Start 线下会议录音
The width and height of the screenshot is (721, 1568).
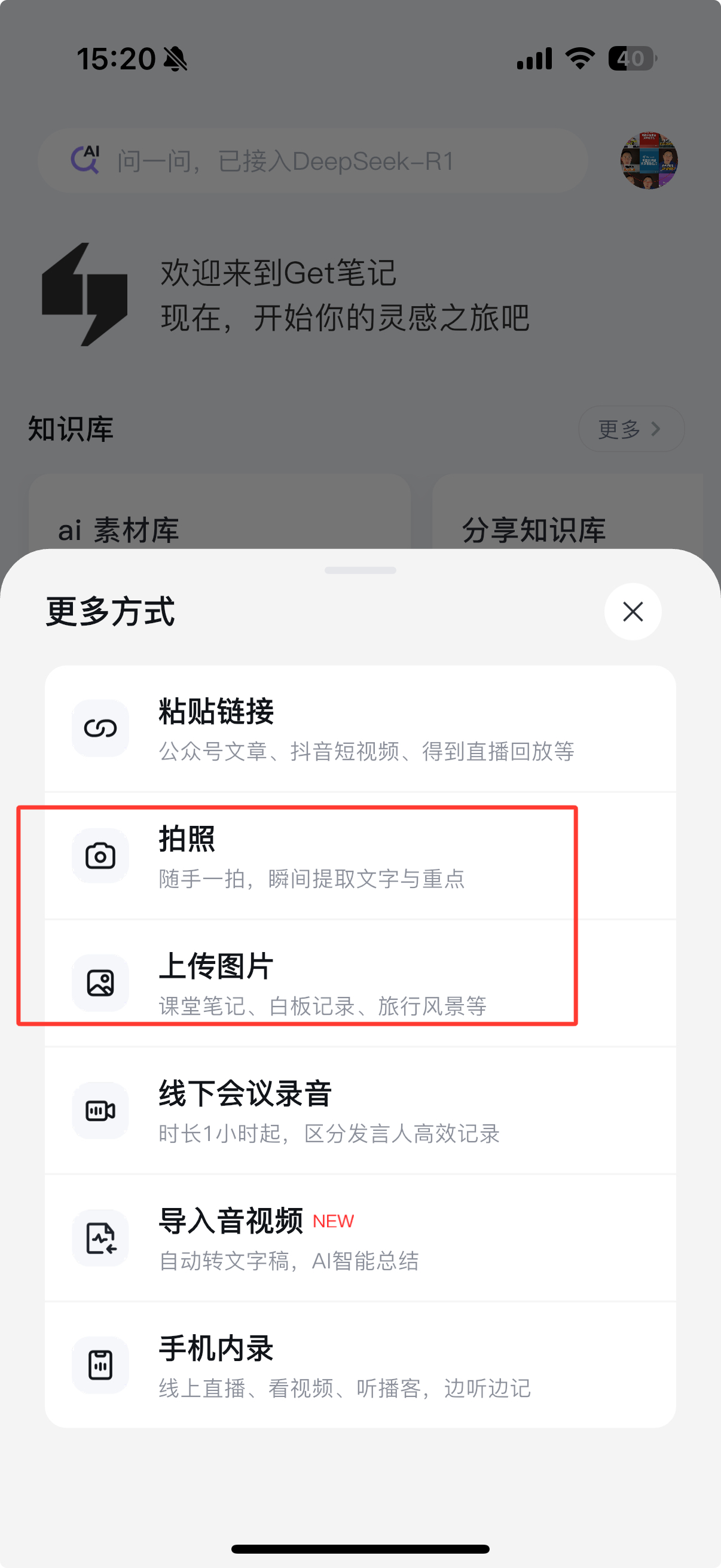359,1111
